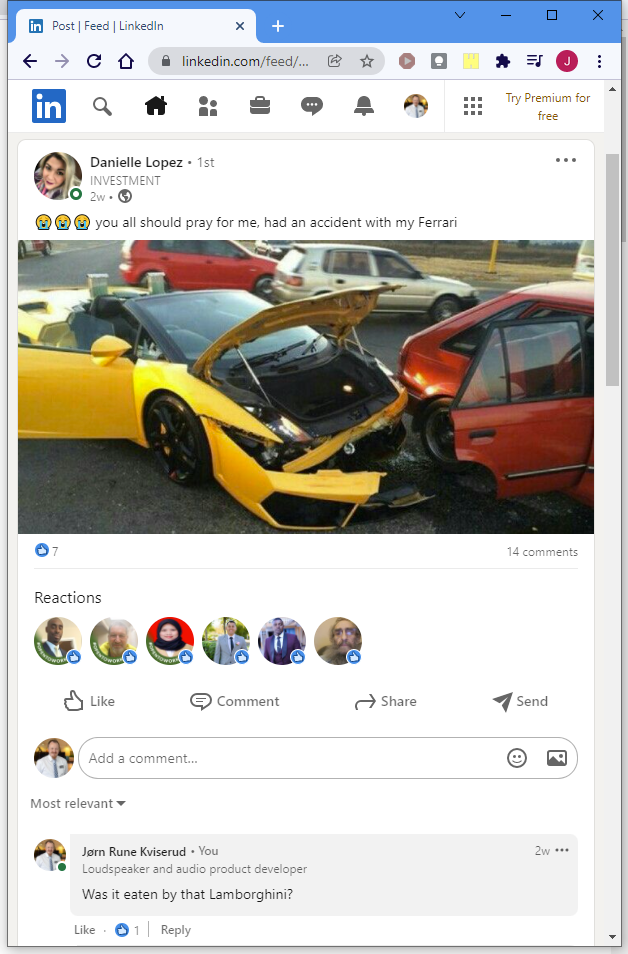Viewport: 628px width, 954px height.
Task: View the crashed car photo
Action: click(306, 386)
